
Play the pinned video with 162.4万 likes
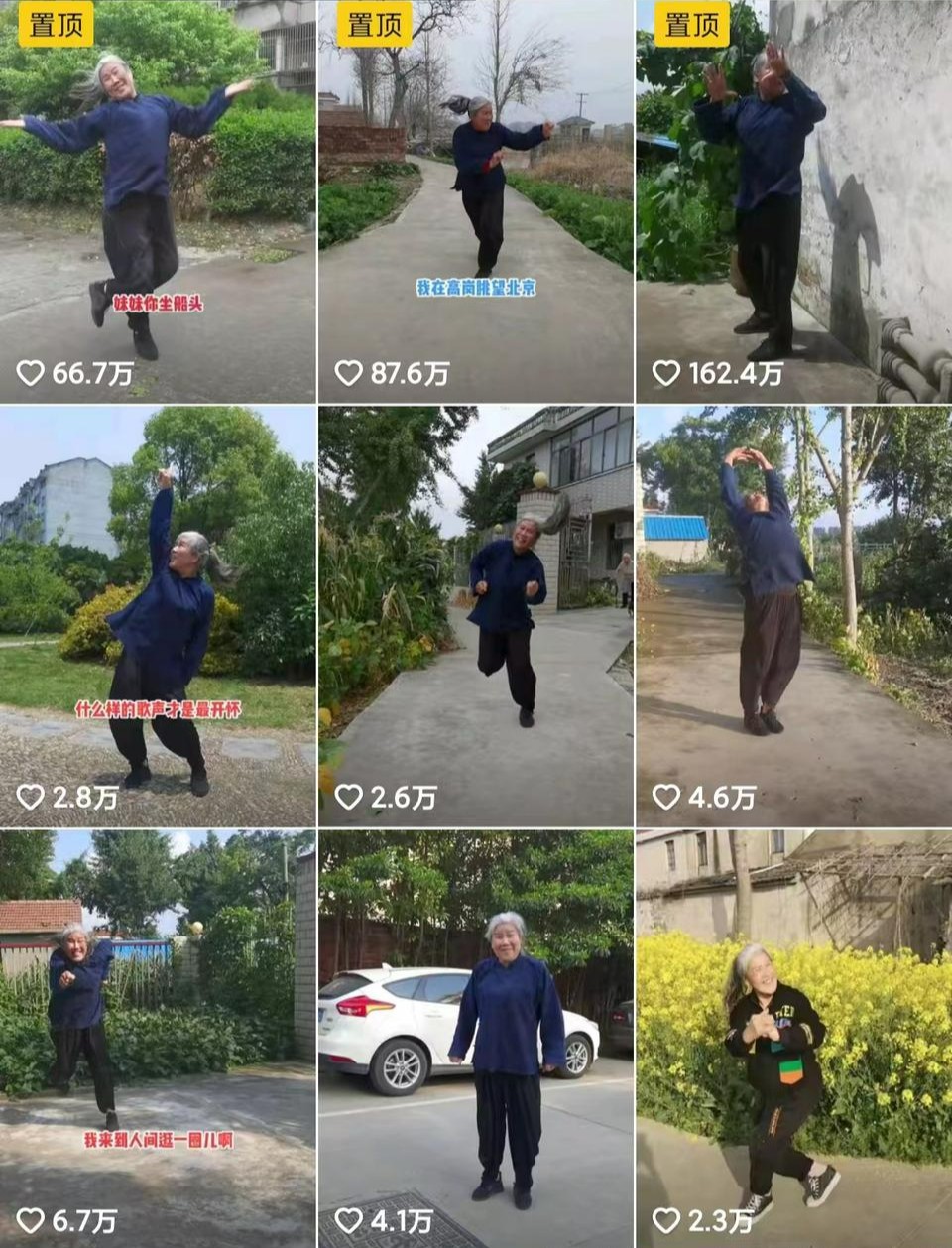(793, 201)
